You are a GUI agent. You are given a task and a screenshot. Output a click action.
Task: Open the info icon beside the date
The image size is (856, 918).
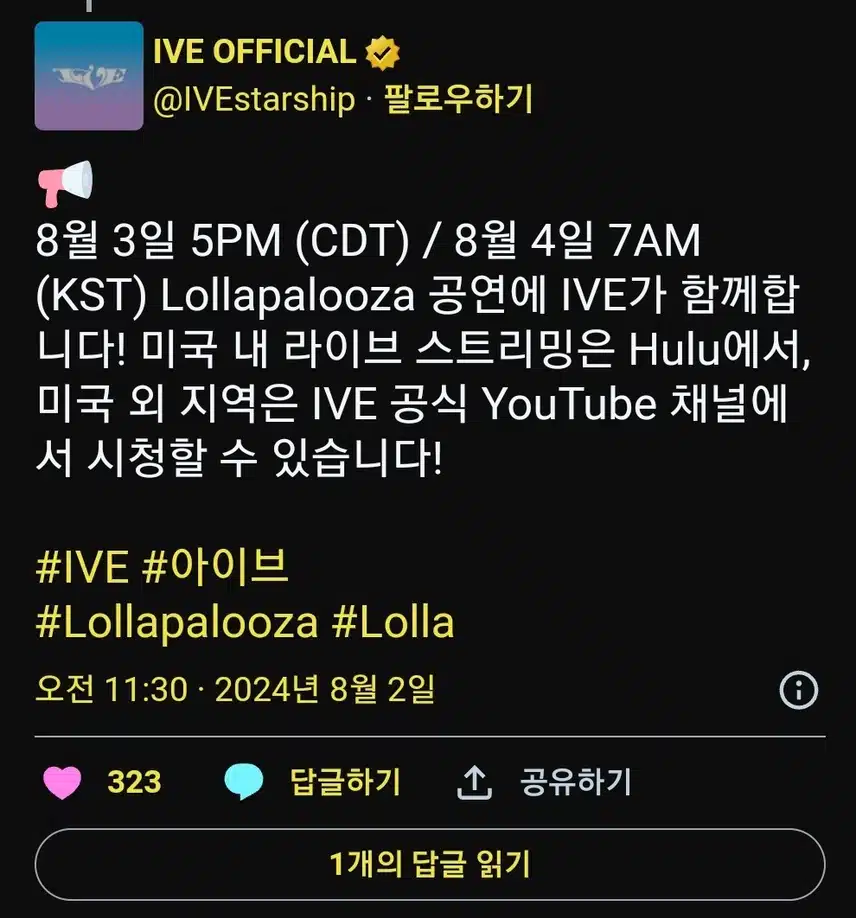pos(798,690)
